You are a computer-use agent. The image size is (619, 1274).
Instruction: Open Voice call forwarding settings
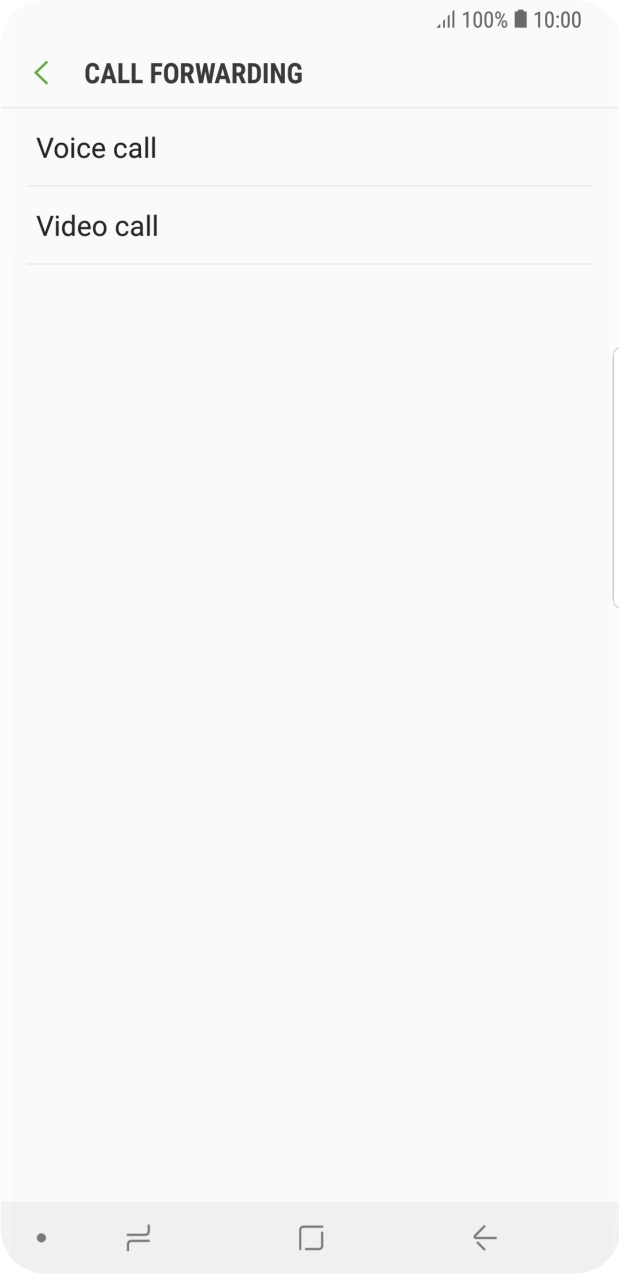tap(97, 148)
